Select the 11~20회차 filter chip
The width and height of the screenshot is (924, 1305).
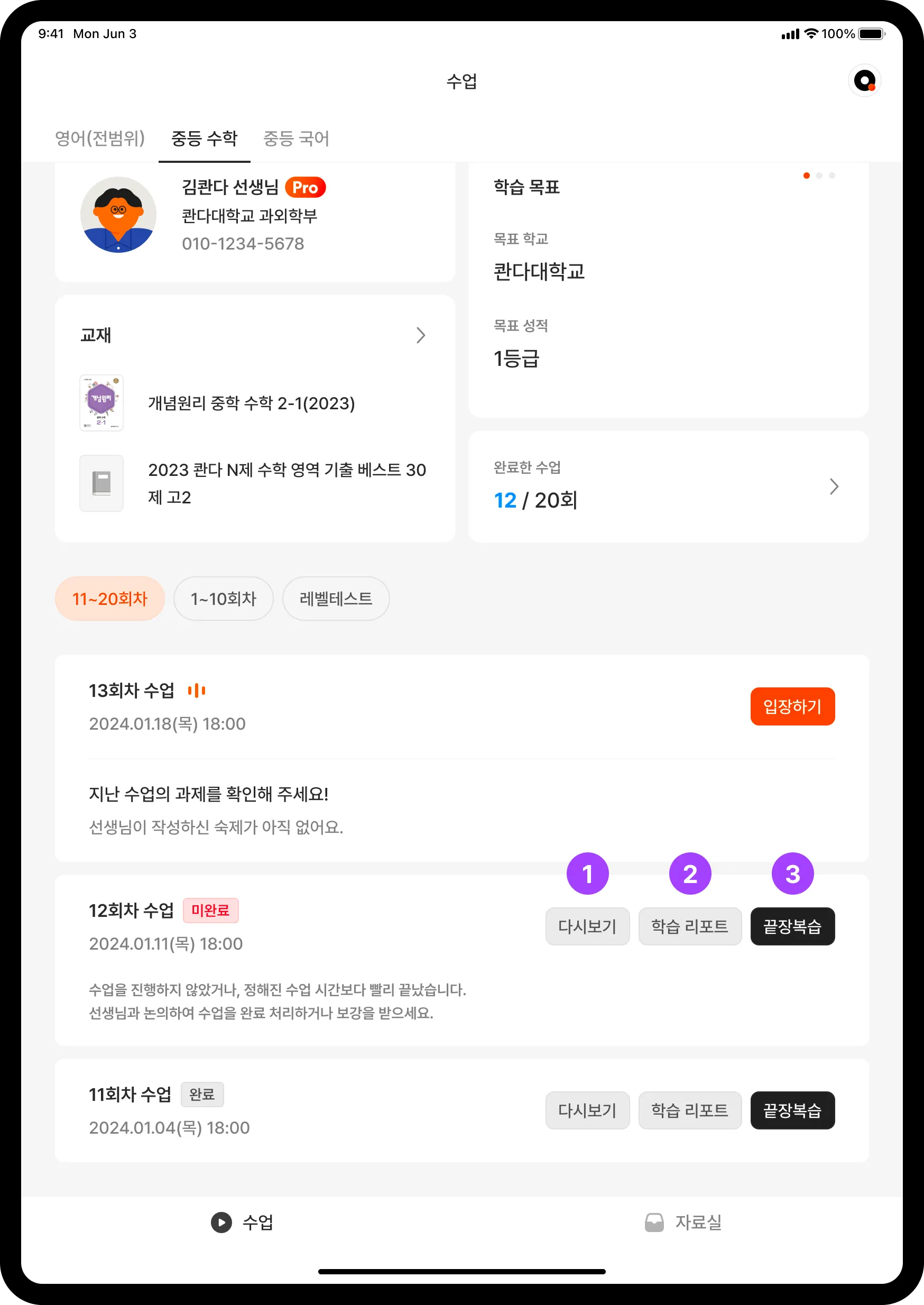(110, 599)
